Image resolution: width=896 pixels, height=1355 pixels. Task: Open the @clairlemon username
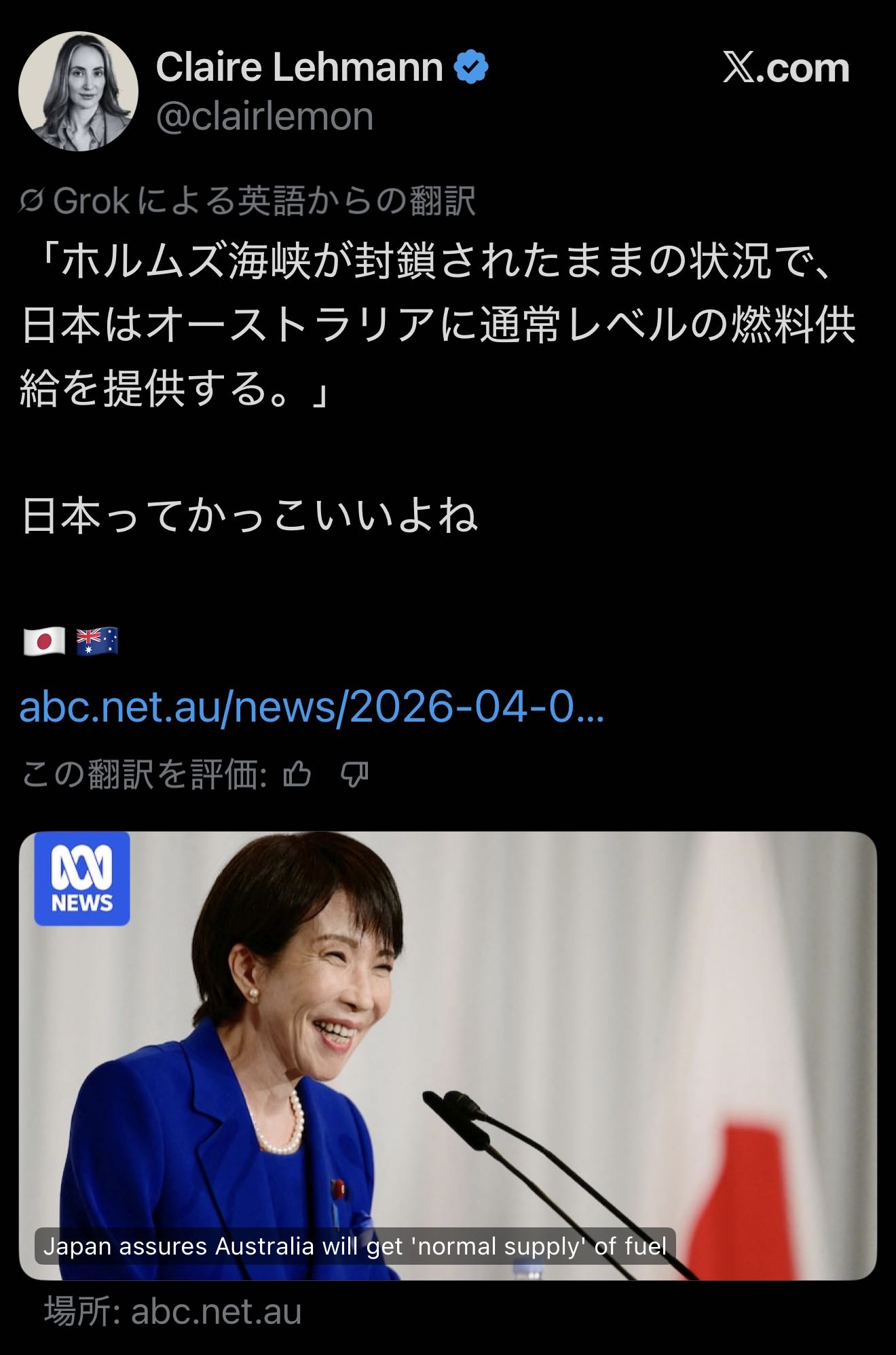265,117
